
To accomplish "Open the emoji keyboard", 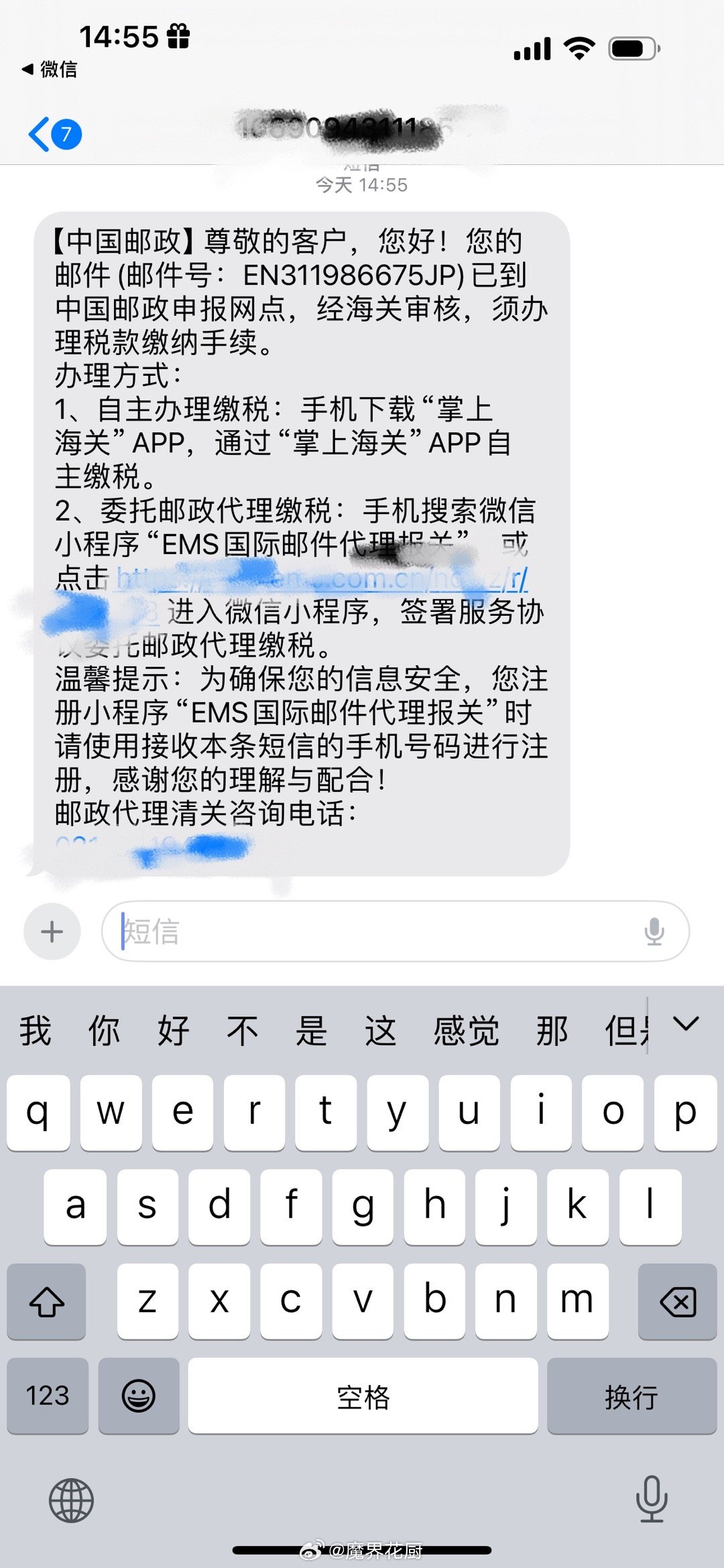I will coord(139,1396).
